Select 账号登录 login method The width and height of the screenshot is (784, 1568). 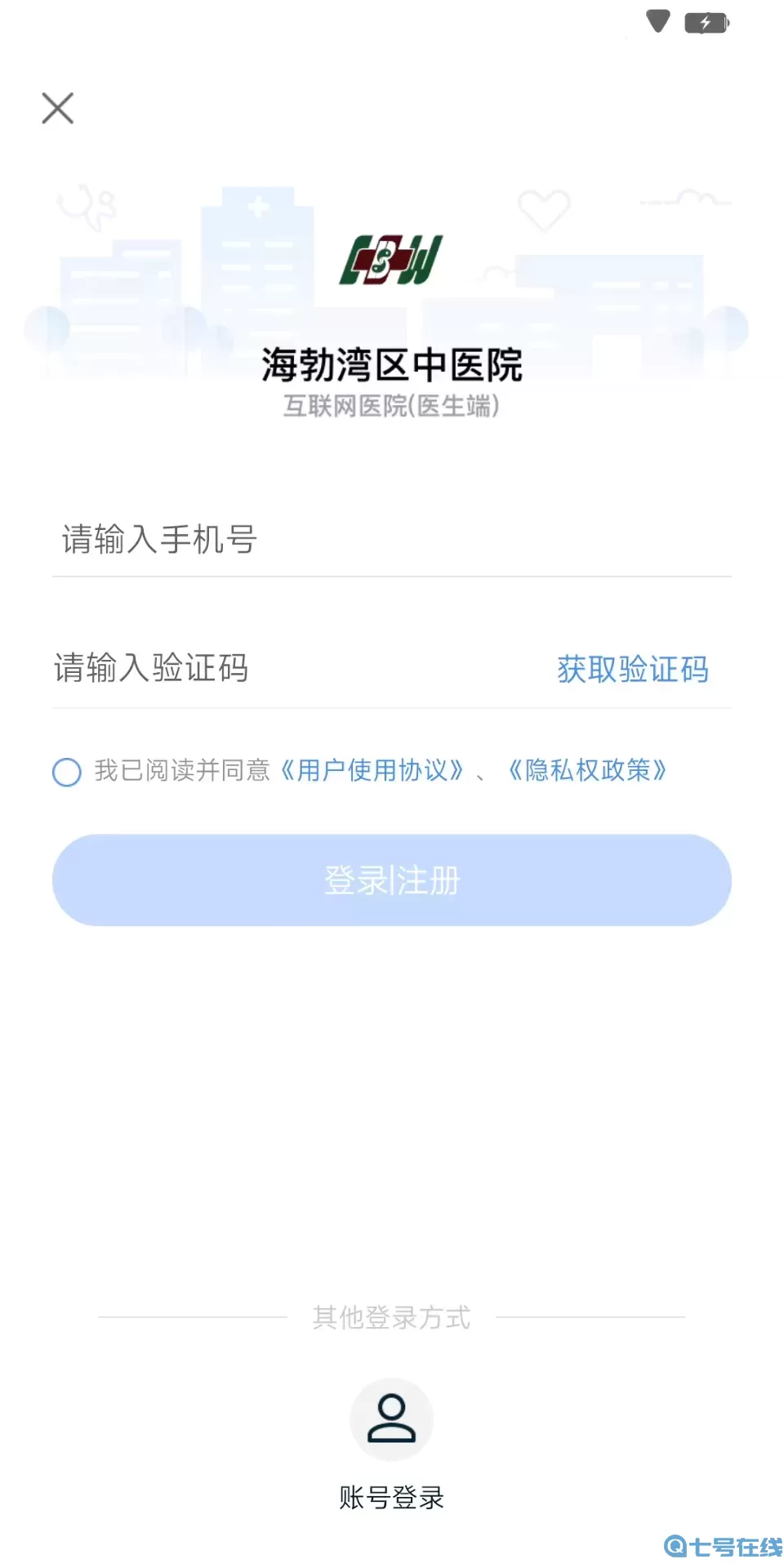392,1498
